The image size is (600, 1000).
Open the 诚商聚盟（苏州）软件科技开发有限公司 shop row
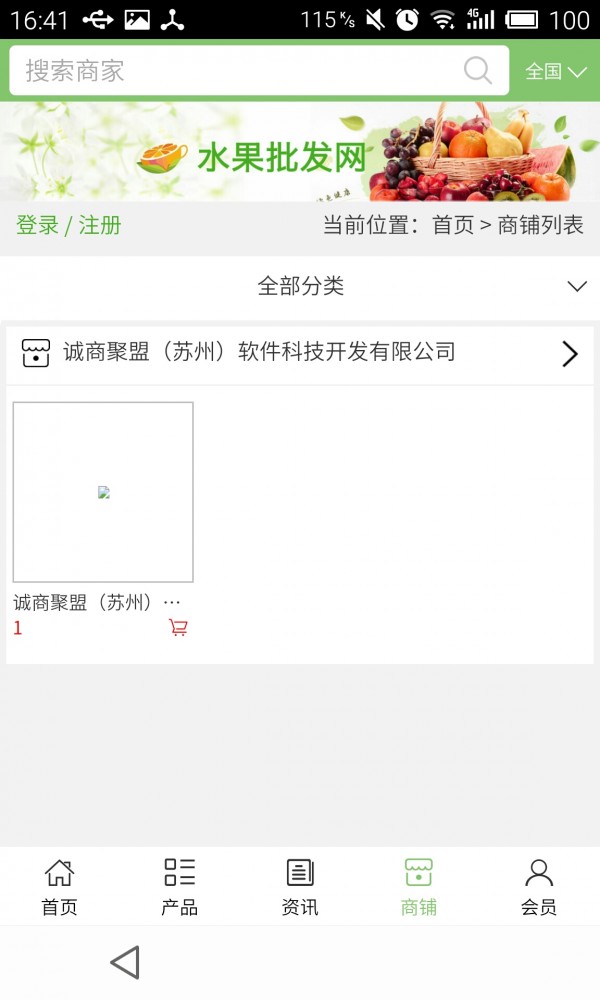coord(300,352)
